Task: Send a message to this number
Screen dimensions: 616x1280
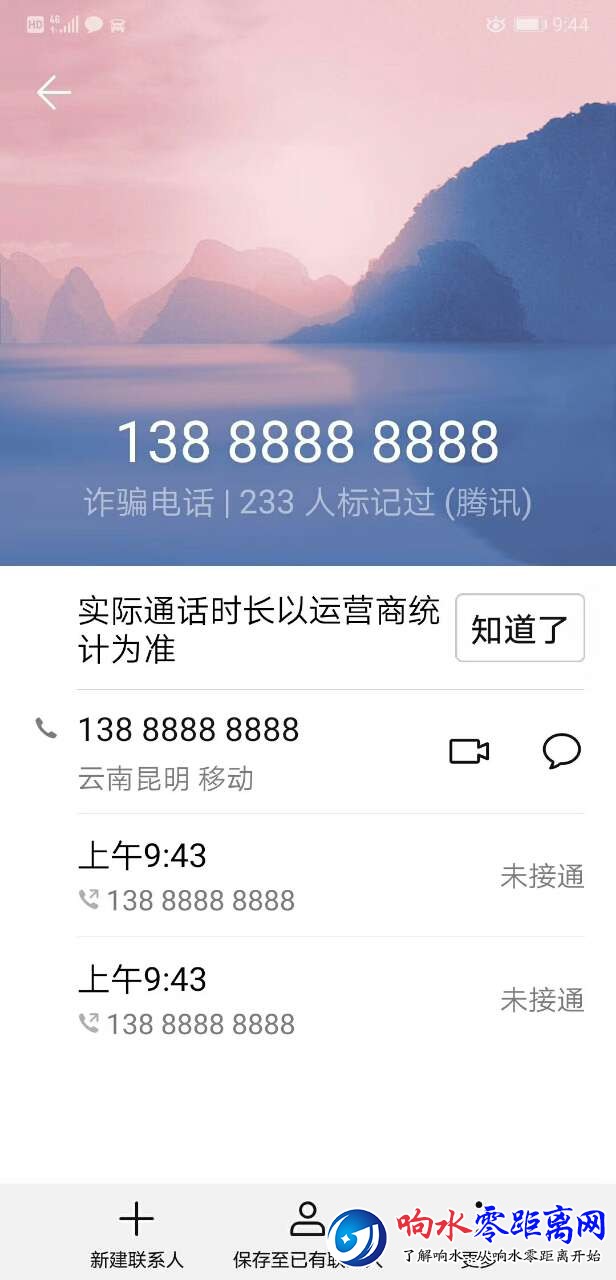Action: coord(561,751)
